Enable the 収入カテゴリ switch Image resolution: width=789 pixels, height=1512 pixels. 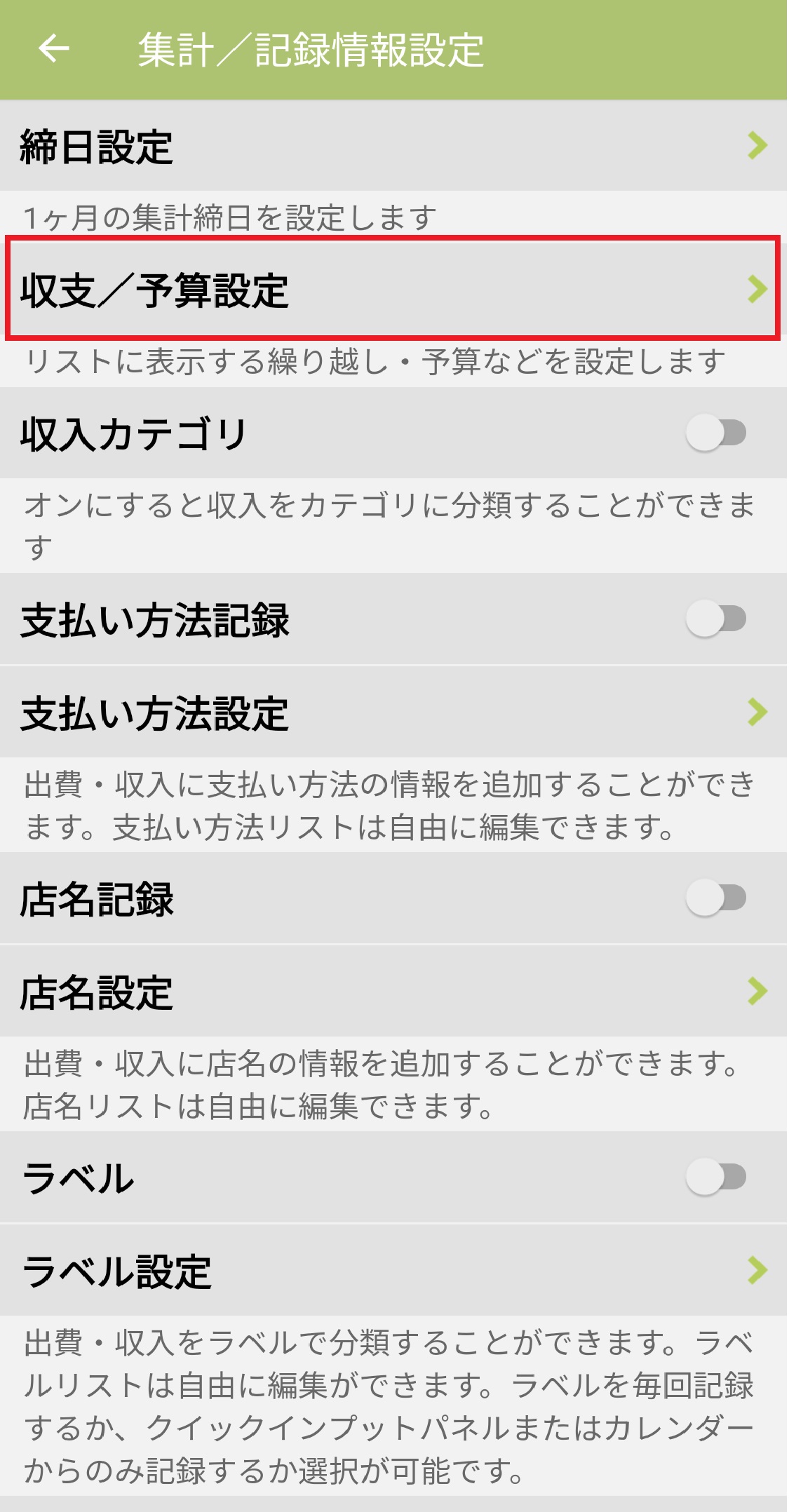715,433
